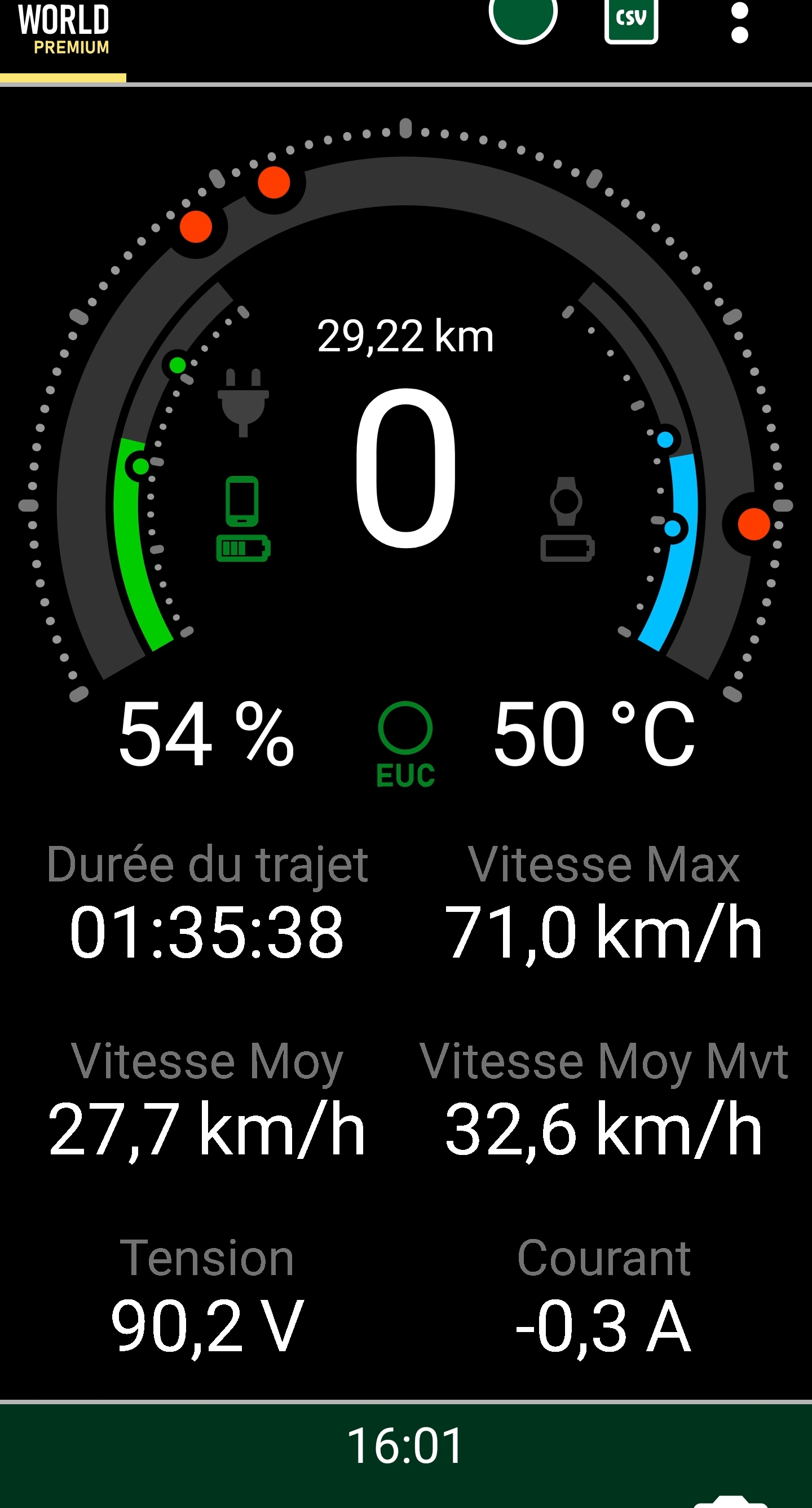The width and height of the screenshot is (812, 1508).
Task: Tap the green EUC connection indicator
Action: coord(405,744)
